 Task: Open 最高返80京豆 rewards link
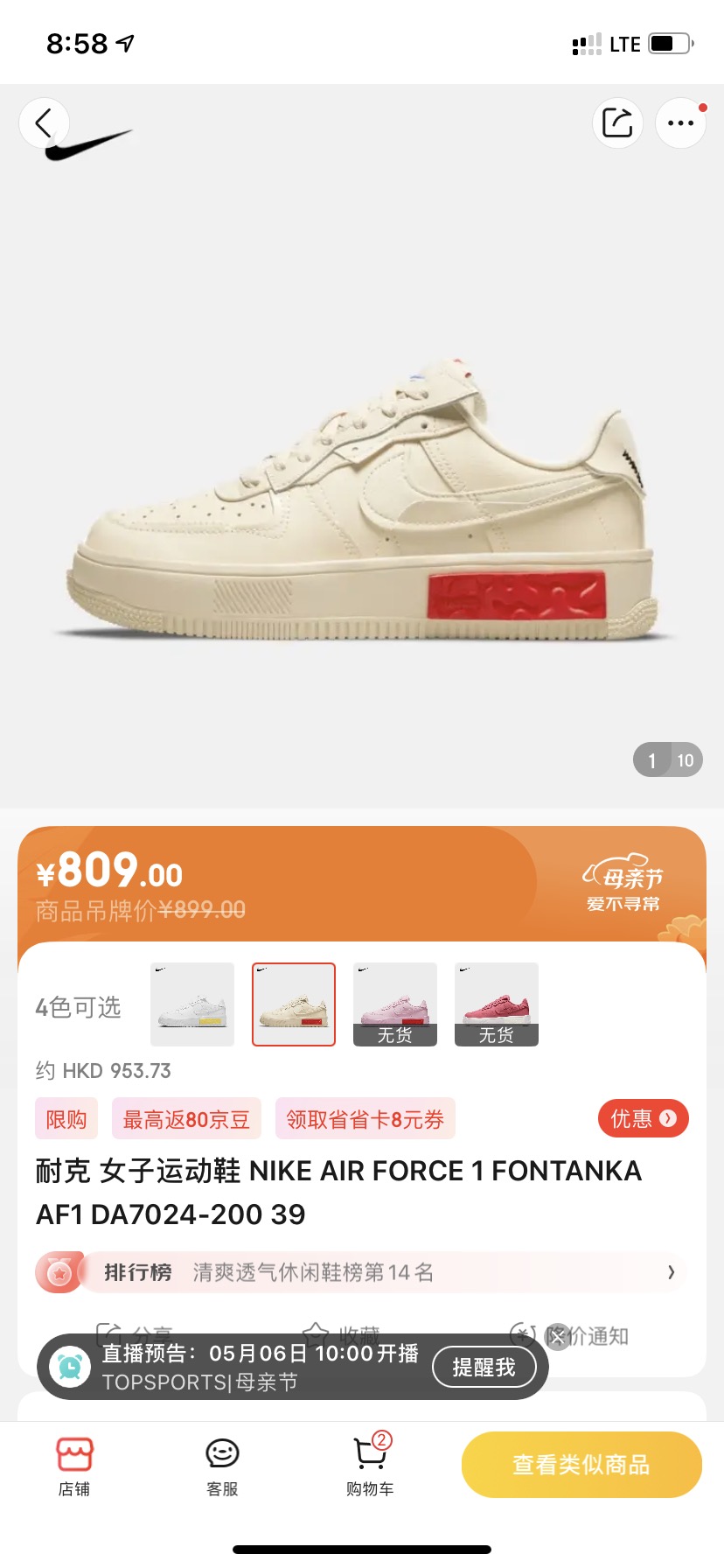[185, 1118]
